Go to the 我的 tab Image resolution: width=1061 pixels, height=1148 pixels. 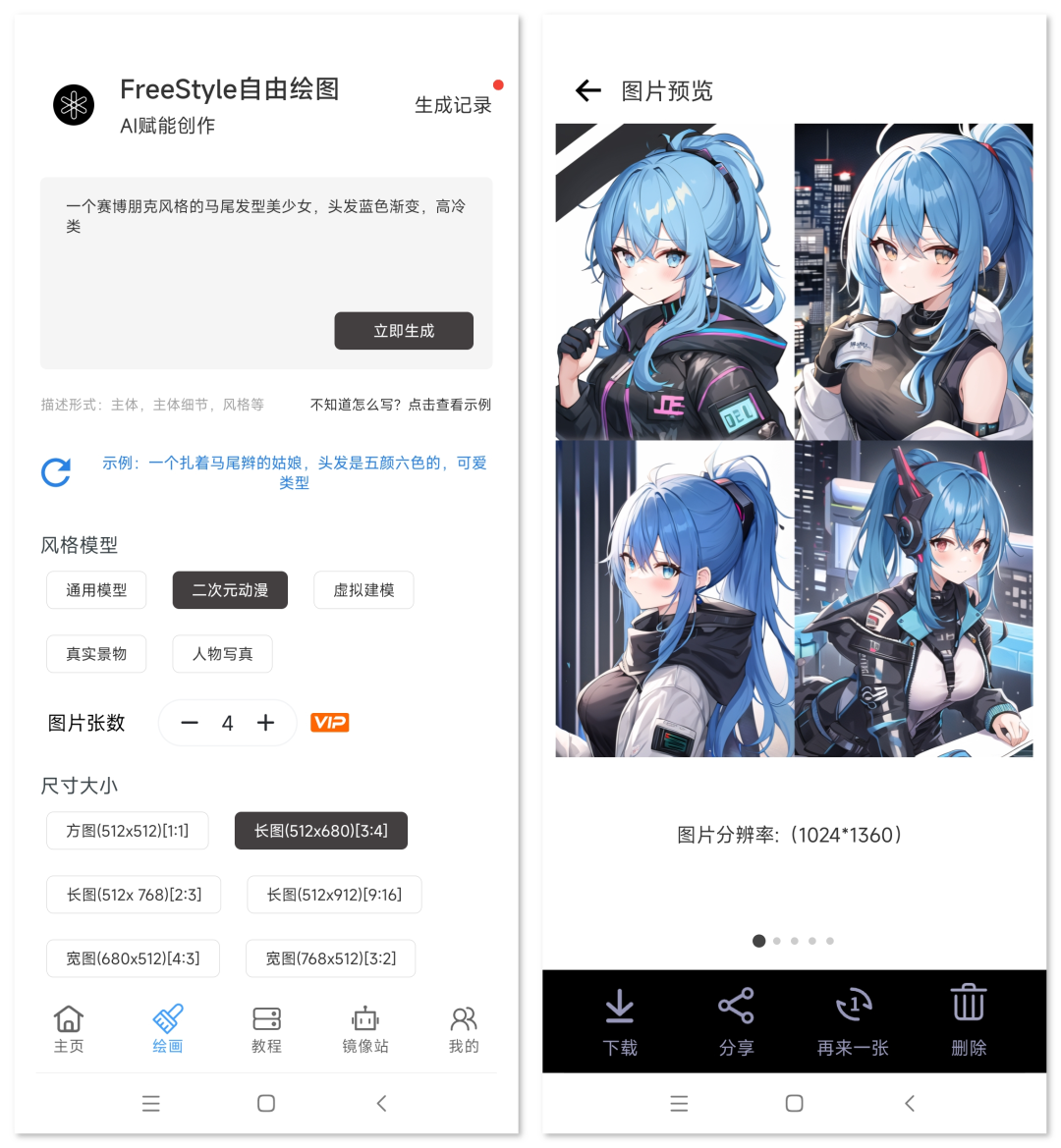coord(464,1028)
